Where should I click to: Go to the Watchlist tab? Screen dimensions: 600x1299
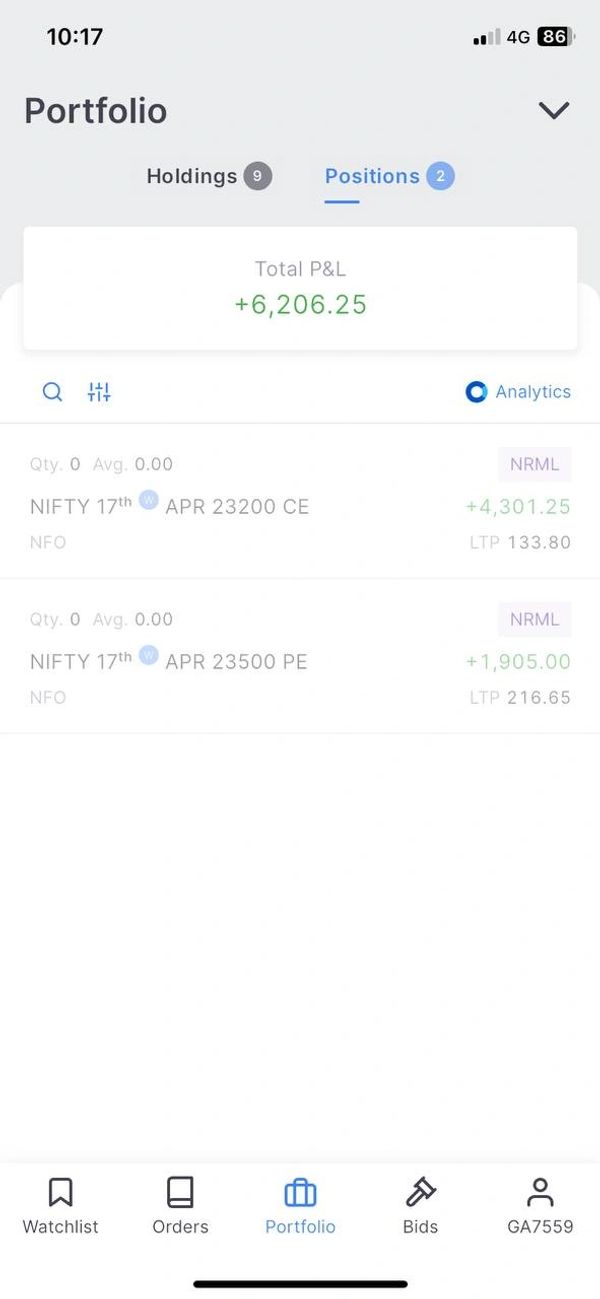click(60, 1205)
